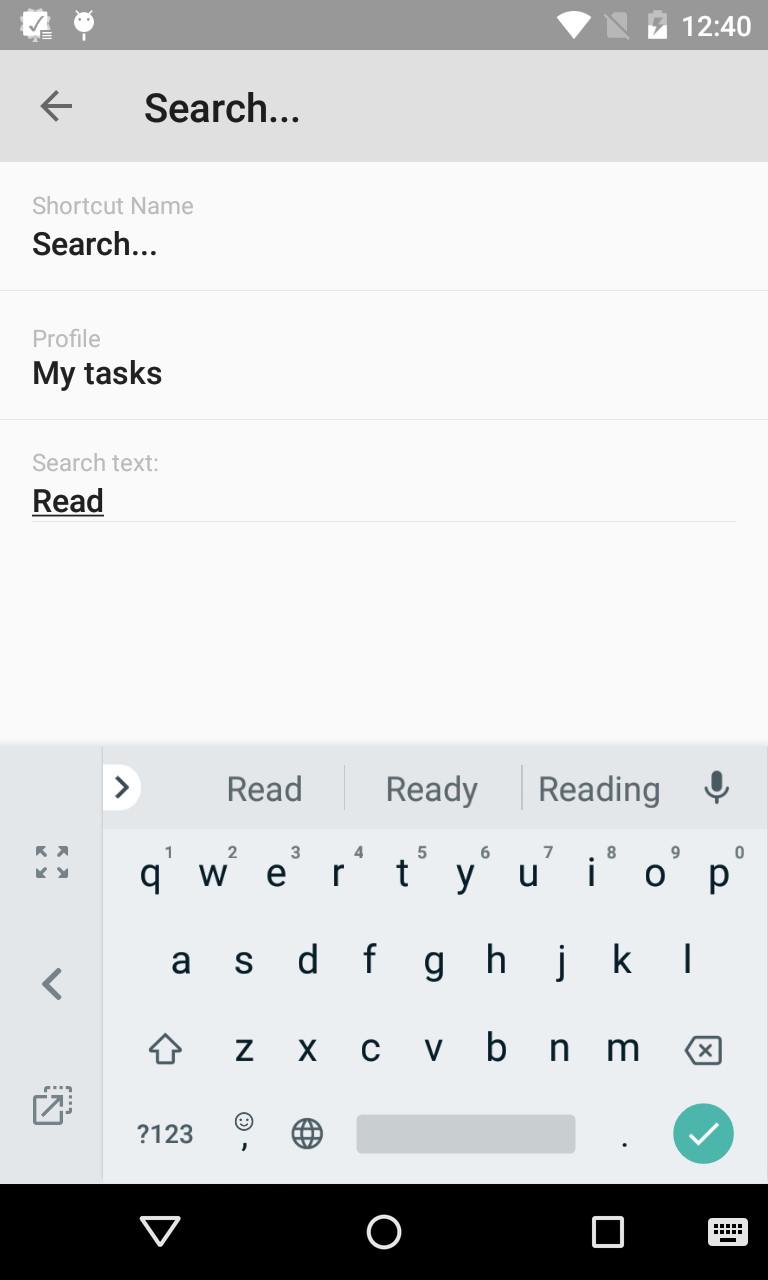The height and width of the screenshot is (1280, 768).
Task: Open the Profile setting showing My tasks
Action: (384, 356)
